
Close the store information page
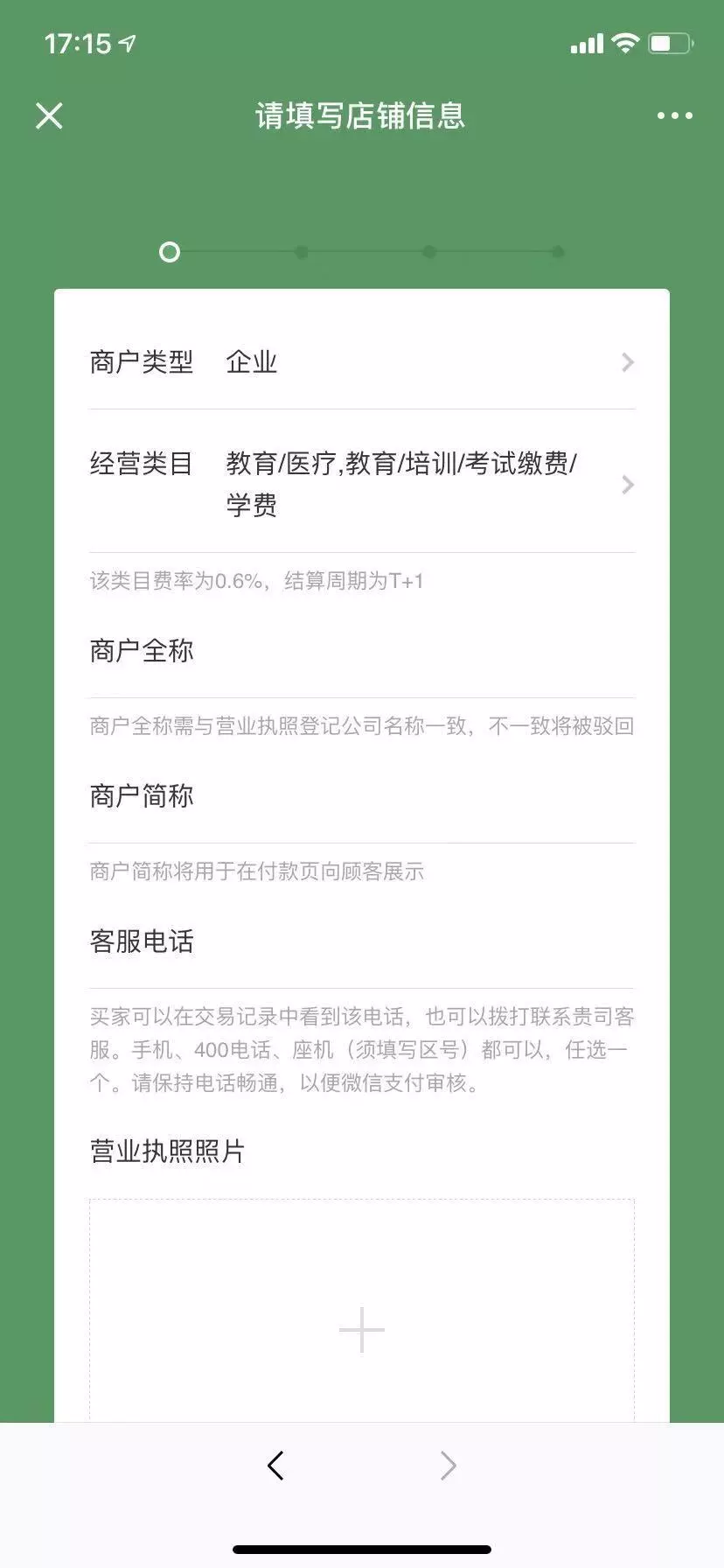click(49, 115)
